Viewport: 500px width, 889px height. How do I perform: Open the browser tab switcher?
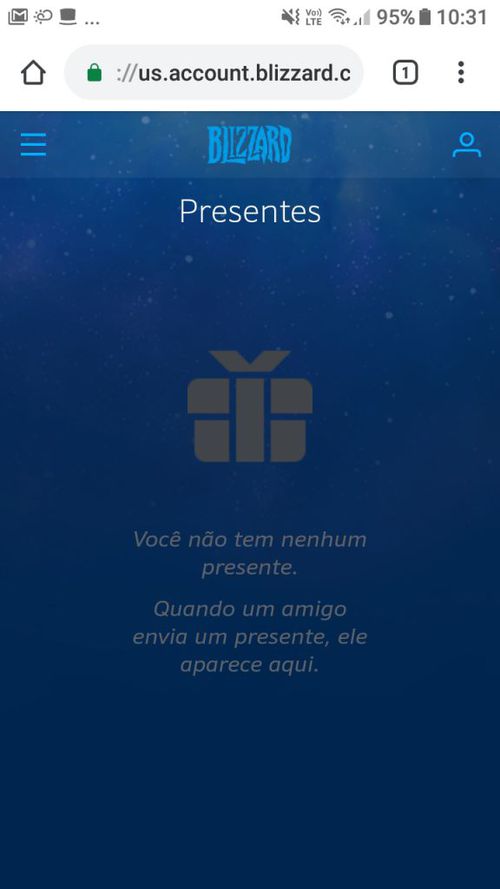405,73
